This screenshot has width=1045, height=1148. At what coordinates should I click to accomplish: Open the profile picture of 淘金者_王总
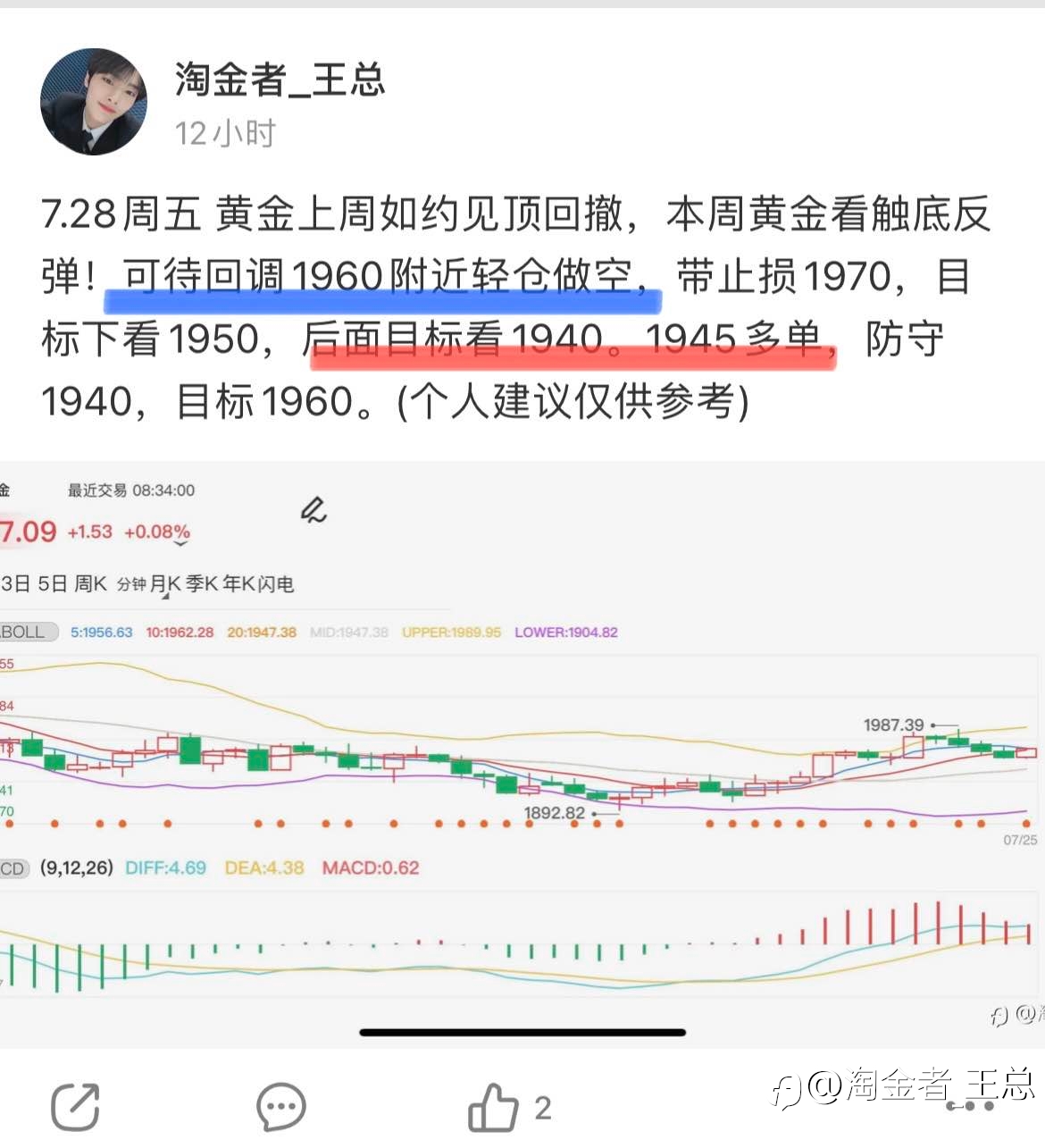click(x=94, y=102)
